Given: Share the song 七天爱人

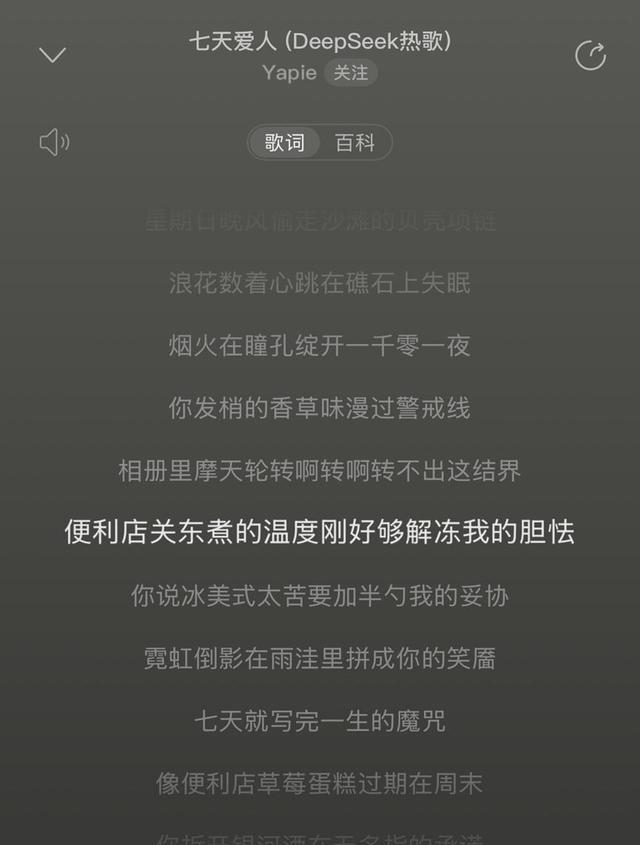Looking at the screenshot, I should point(590,55).
